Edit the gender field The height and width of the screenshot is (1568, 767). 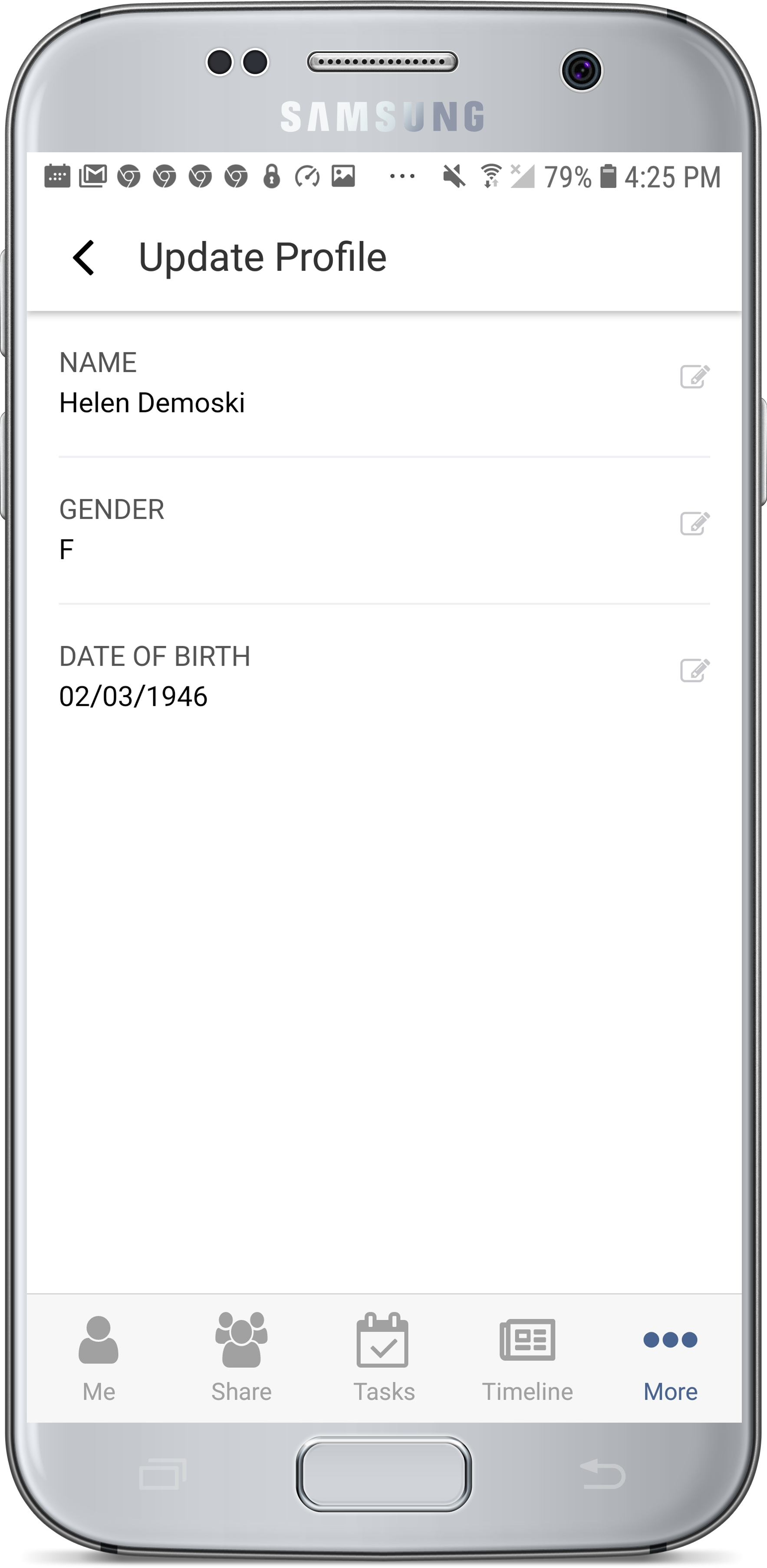[x=695, y=524]
